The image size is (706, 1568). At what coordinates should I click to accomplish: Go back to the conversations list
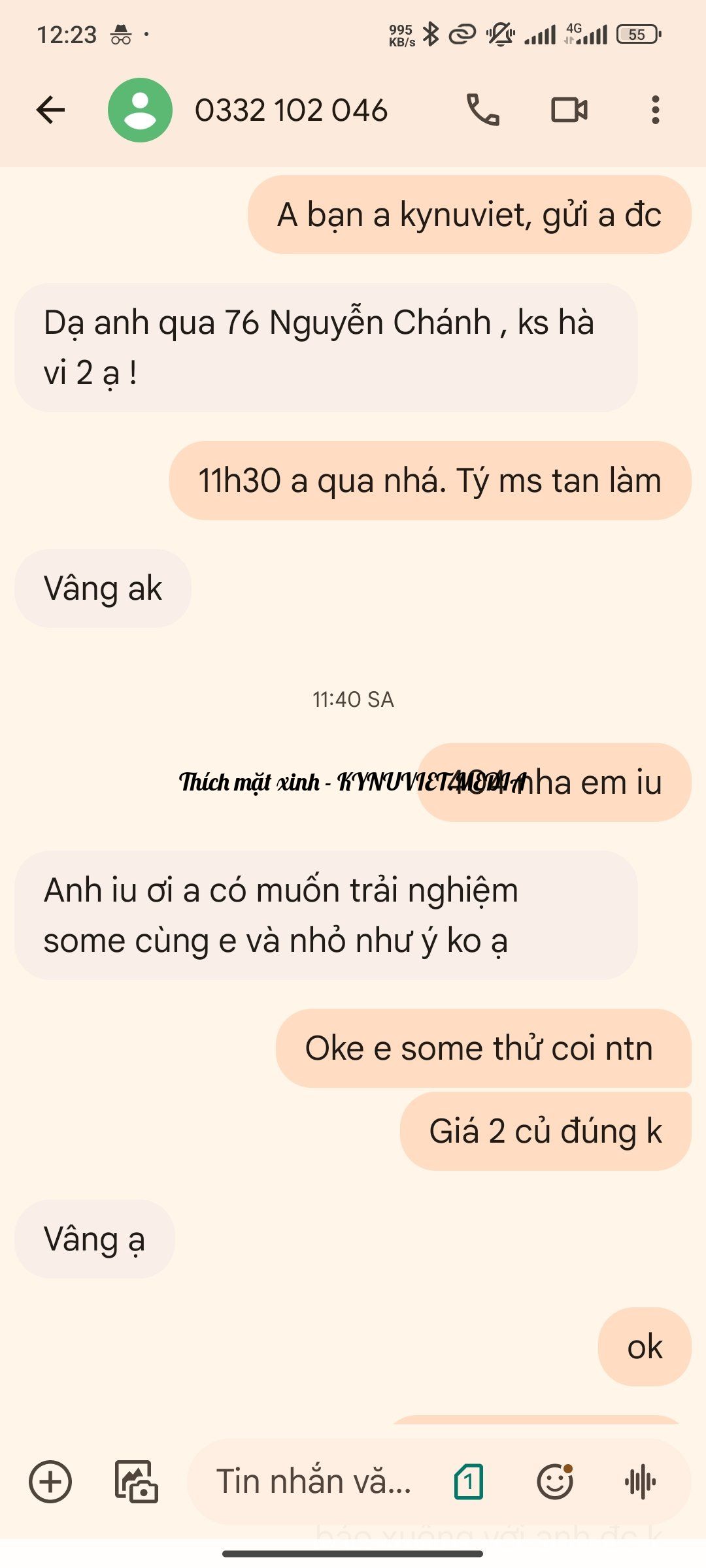[x=50, y=110]
